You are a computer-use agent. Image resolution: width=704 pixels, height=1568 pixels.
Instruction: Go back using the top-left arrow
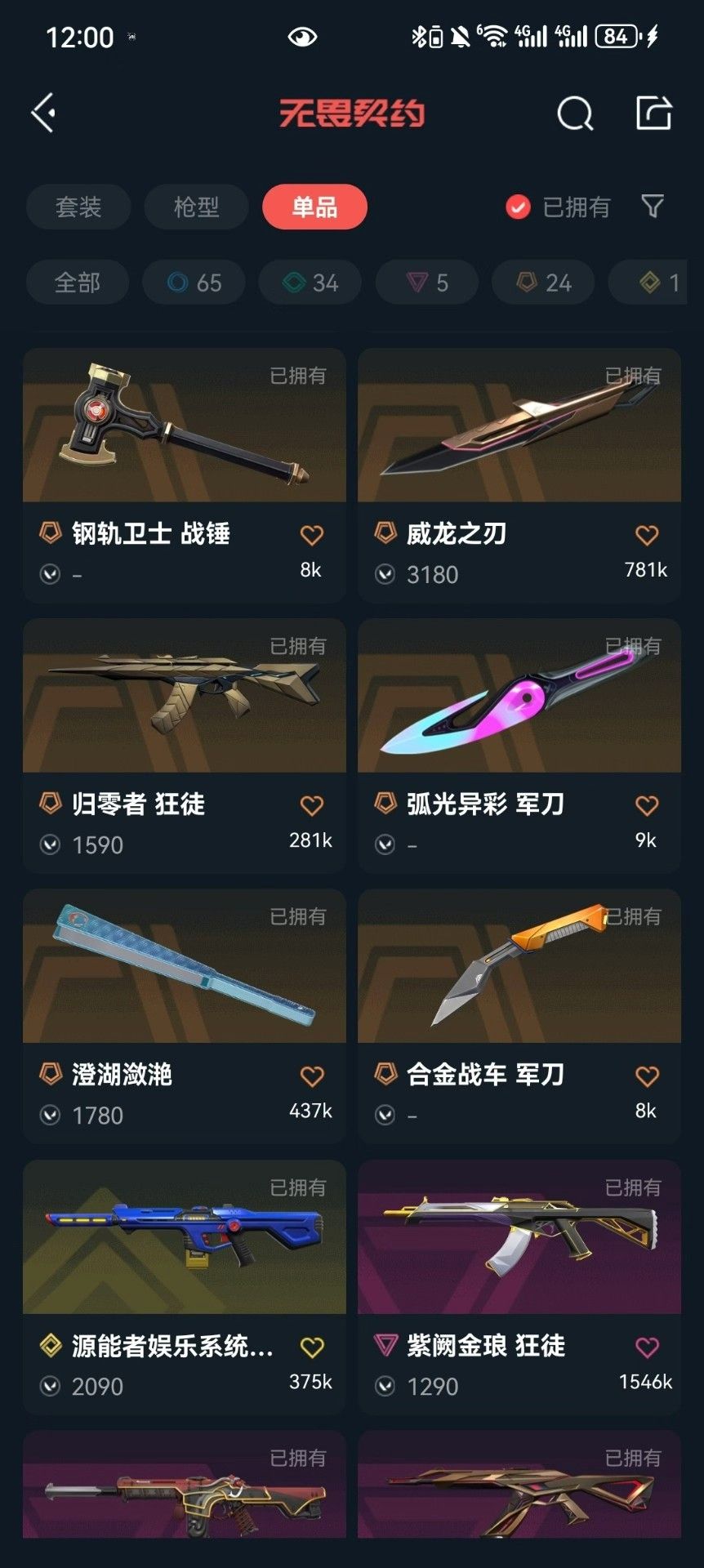tap(44, 113)
